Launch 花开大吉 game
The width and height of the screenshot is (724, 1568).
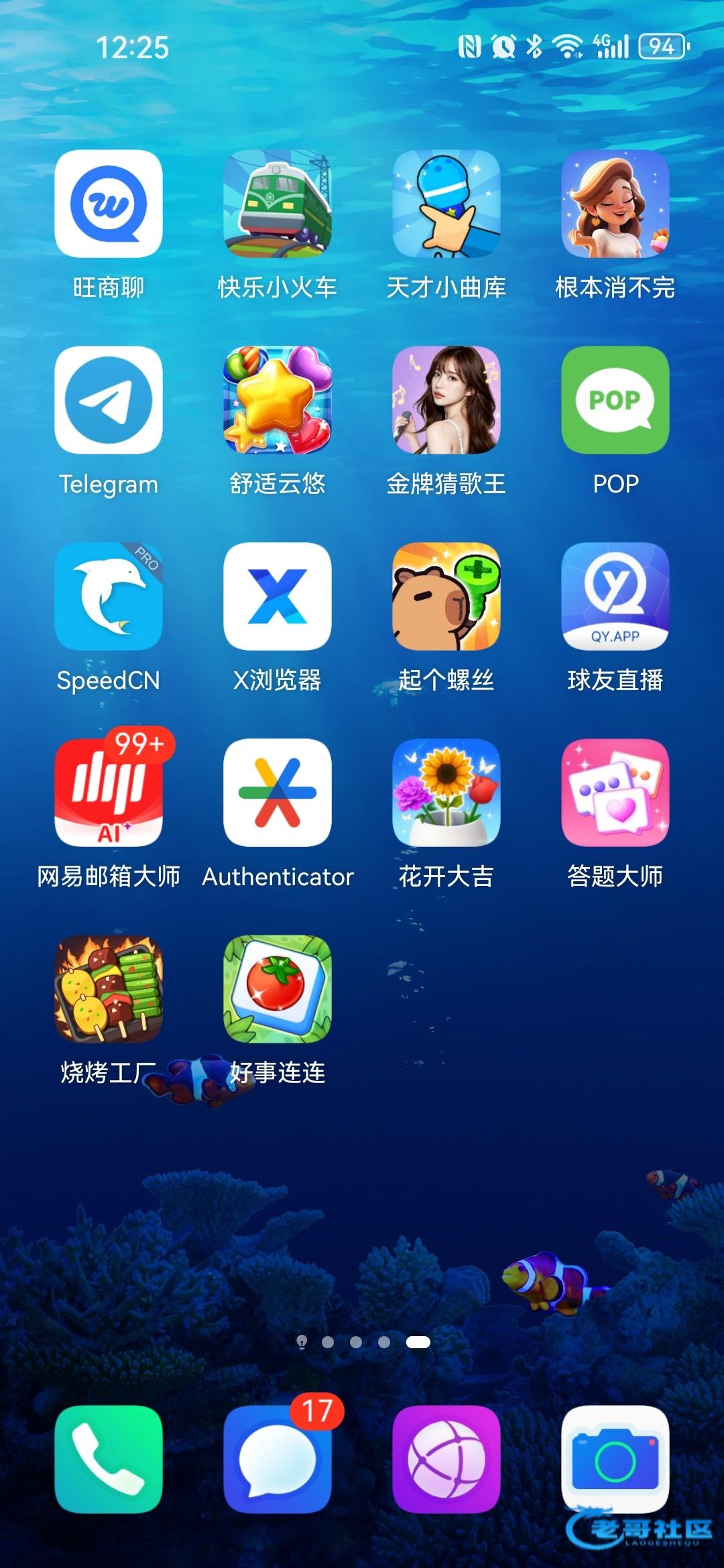446,793
